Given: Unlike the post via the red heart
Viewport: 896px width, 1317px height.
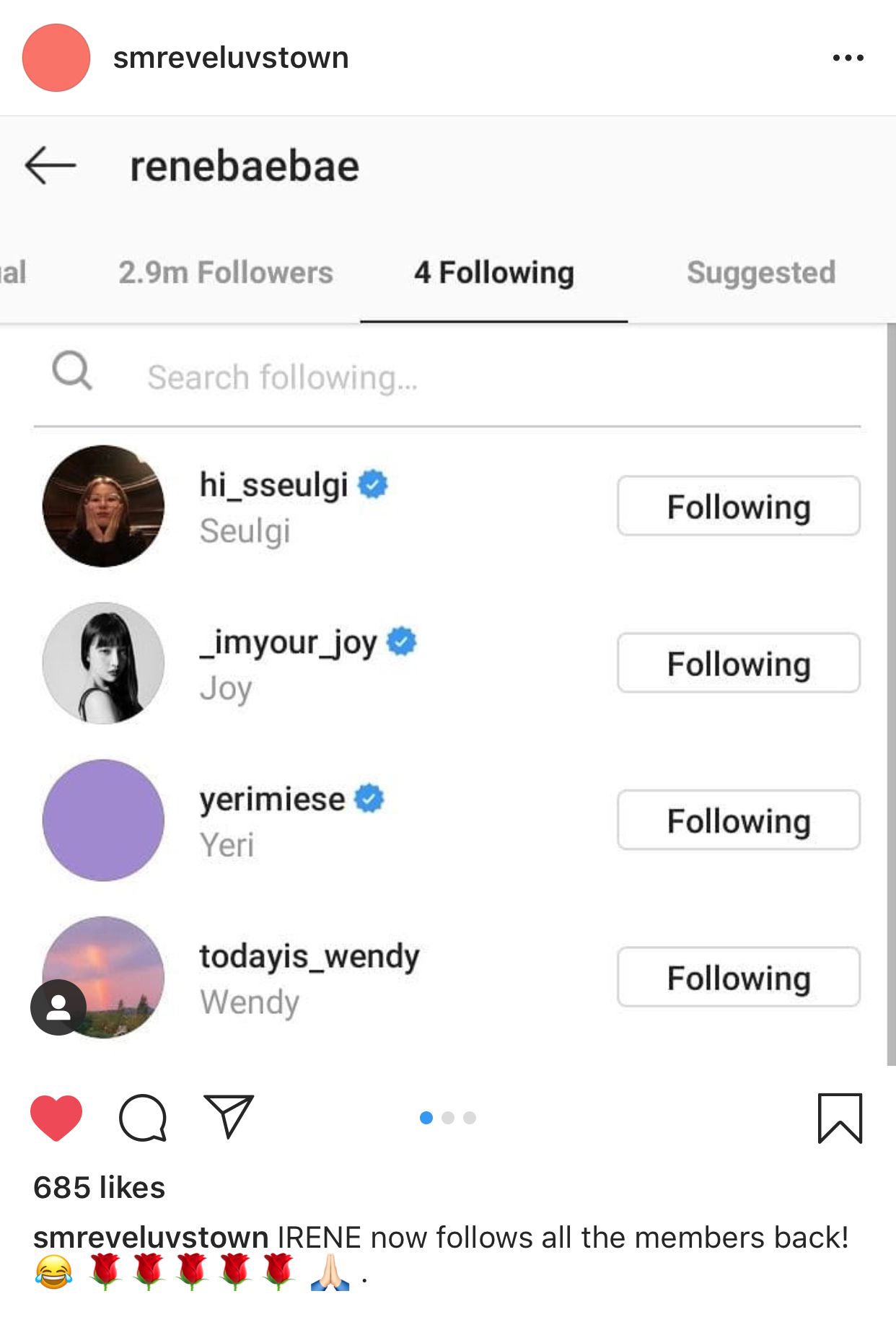Looking at the screenshot, I should [x=56, y=1118].
